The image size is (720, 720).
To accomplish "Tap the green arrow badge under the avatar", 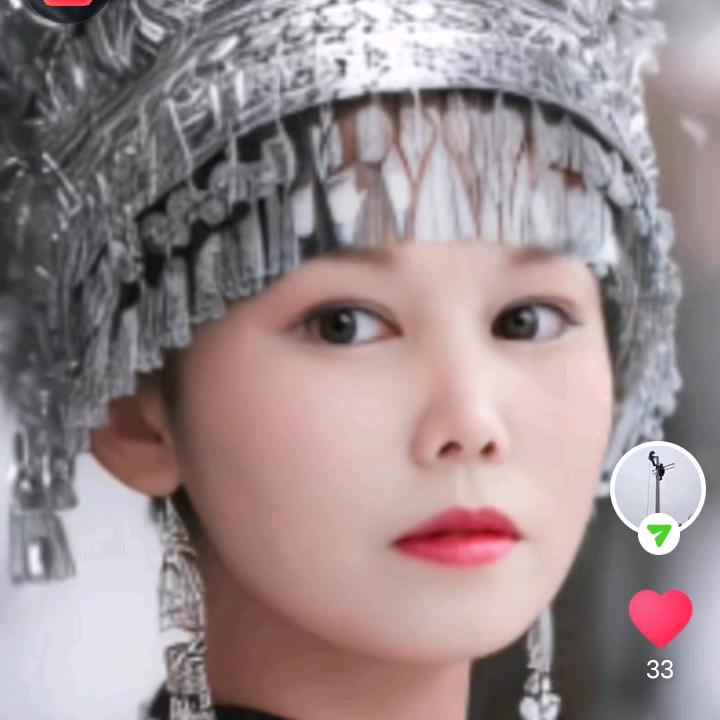I will point(658,535).
